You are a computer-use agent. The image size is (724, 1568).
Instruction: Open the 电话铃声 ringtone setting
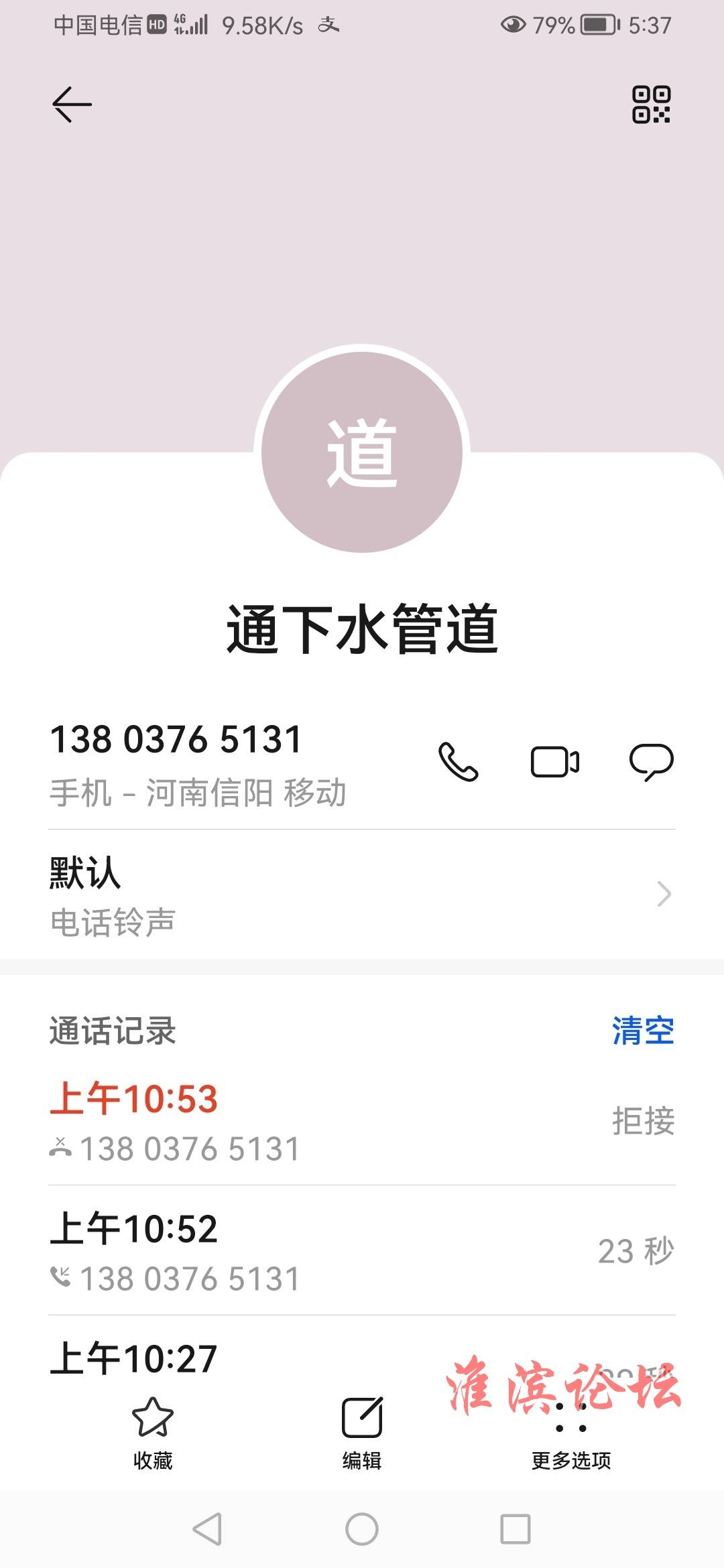click(x=362, y=895)
